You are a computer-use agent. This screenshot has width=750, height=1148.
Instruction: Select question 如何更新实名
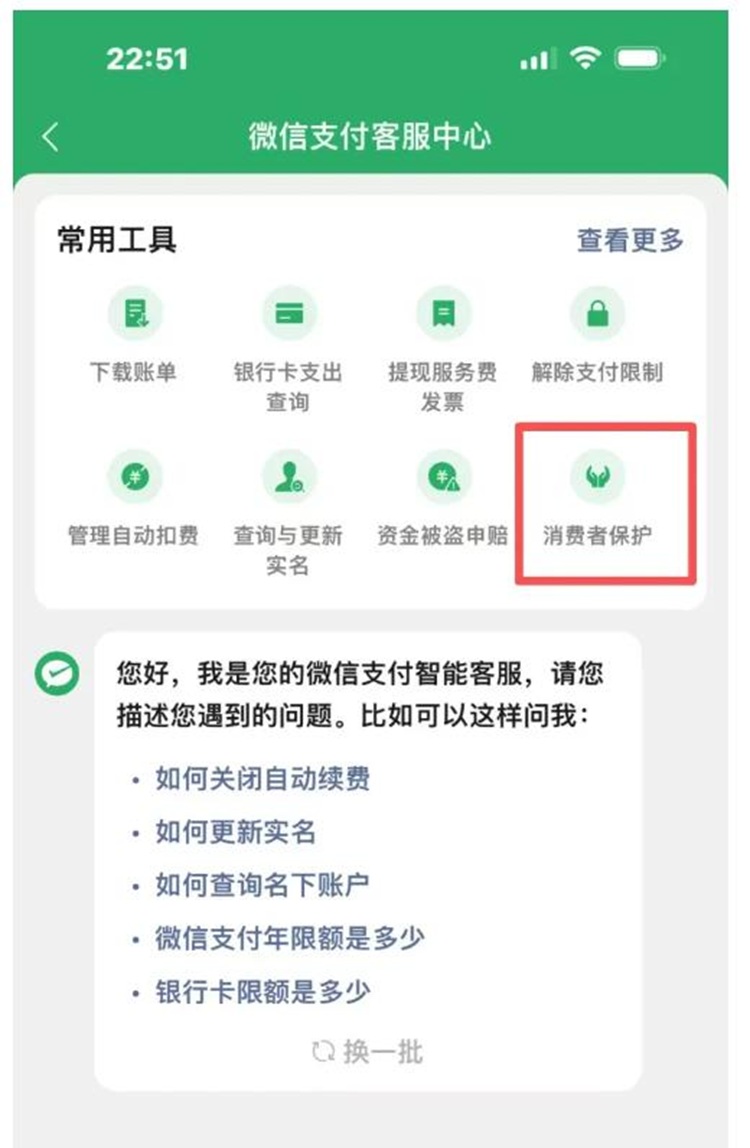(x=236, y=832)
